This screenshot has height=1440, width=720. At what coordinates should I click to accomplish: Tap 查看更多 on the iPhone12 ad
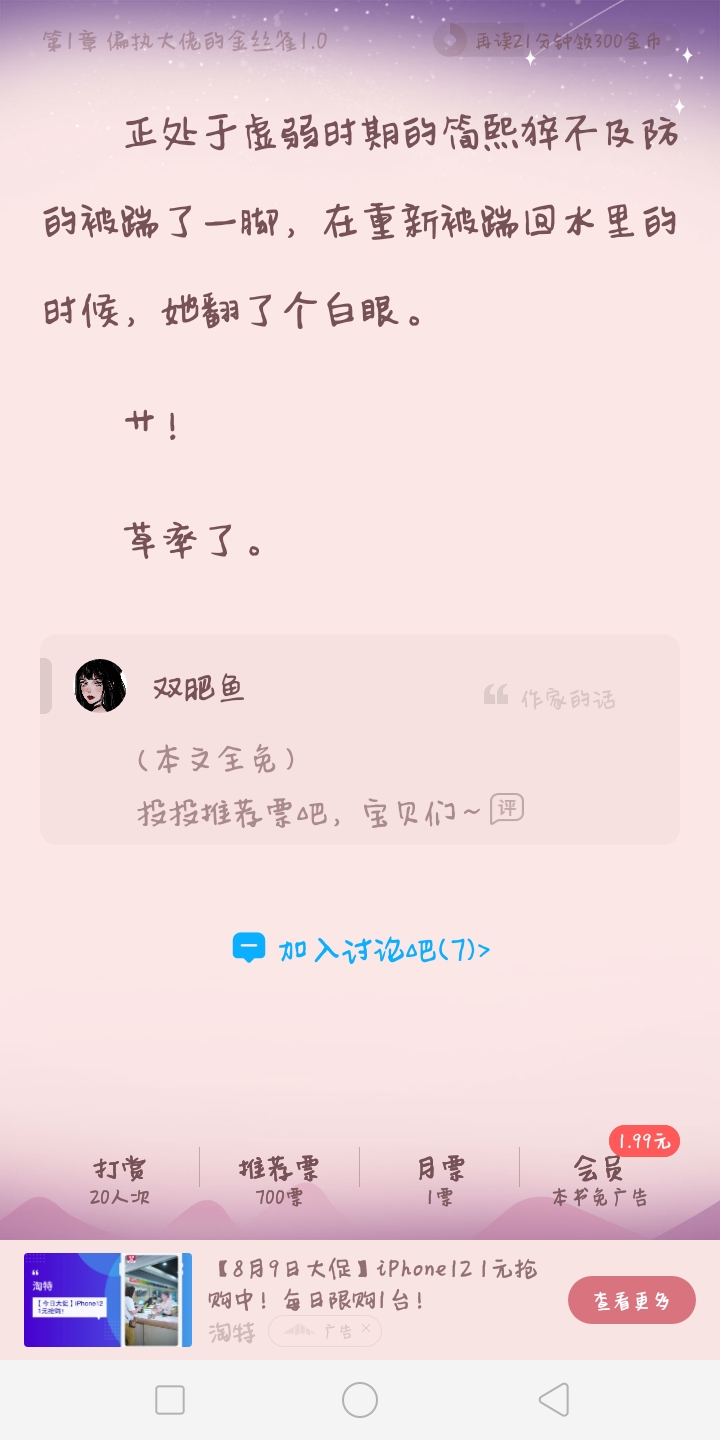tap(631, 1300)
